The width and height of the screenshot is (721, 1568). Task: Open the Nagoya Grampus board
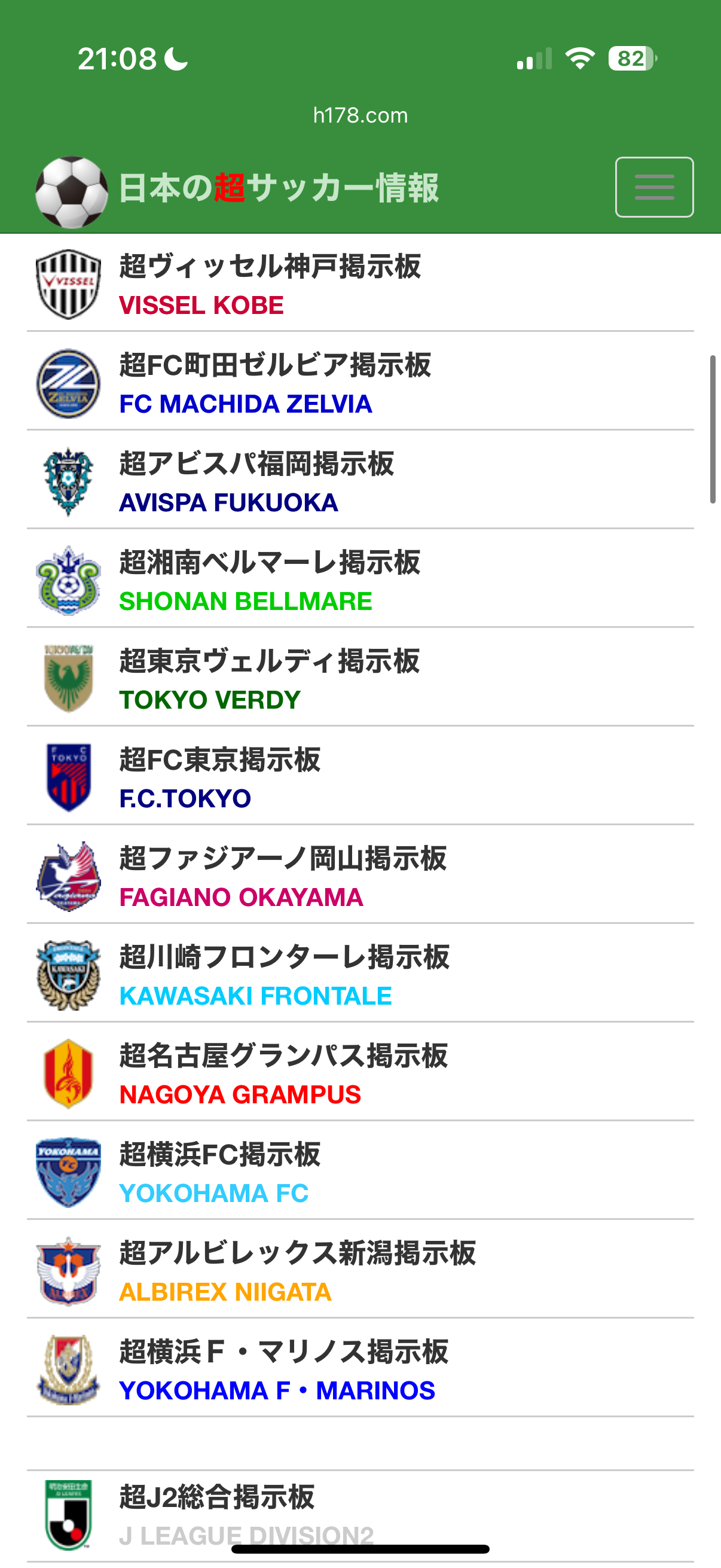pyautogui.click(x=360, y=1072)
